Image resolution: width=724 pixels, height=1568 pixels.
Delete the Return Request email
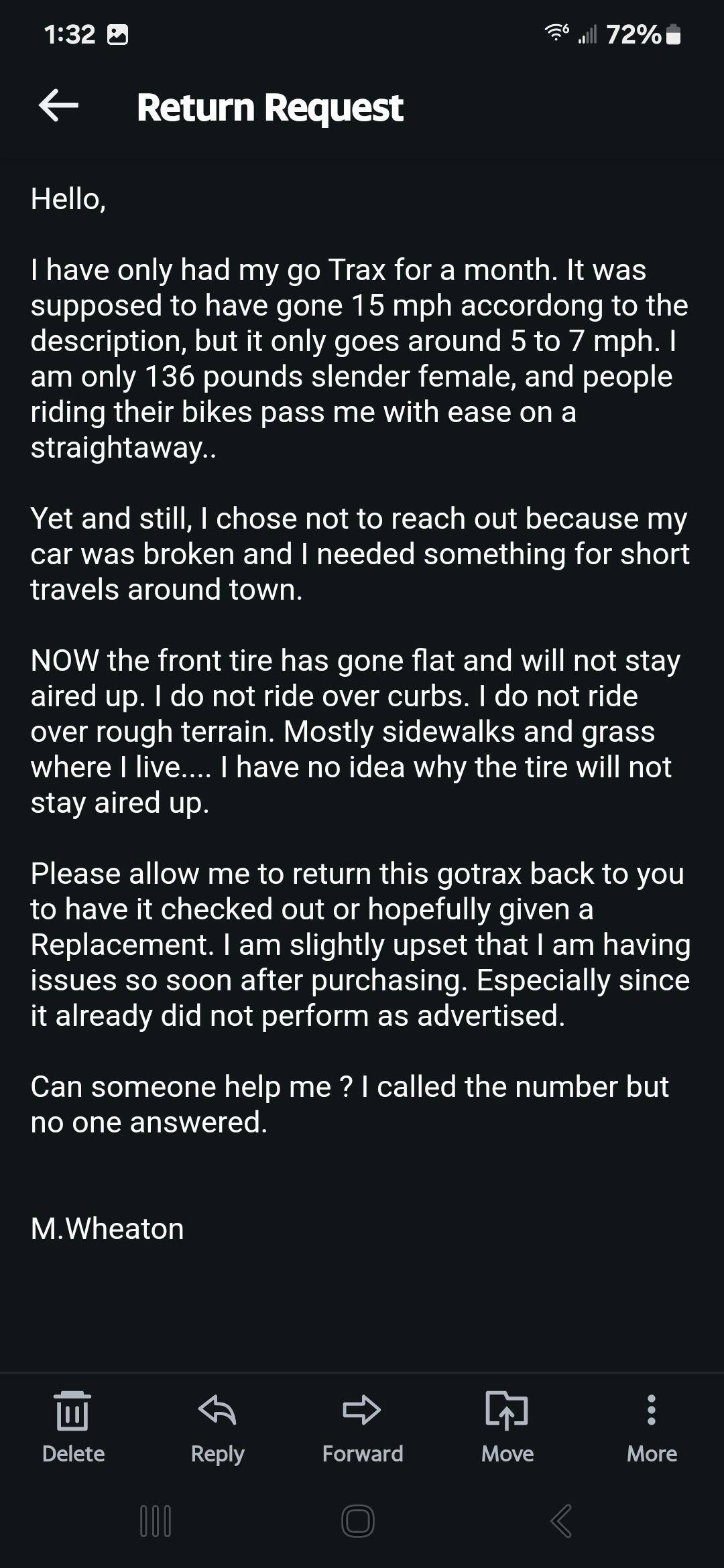coord(72,1411)
